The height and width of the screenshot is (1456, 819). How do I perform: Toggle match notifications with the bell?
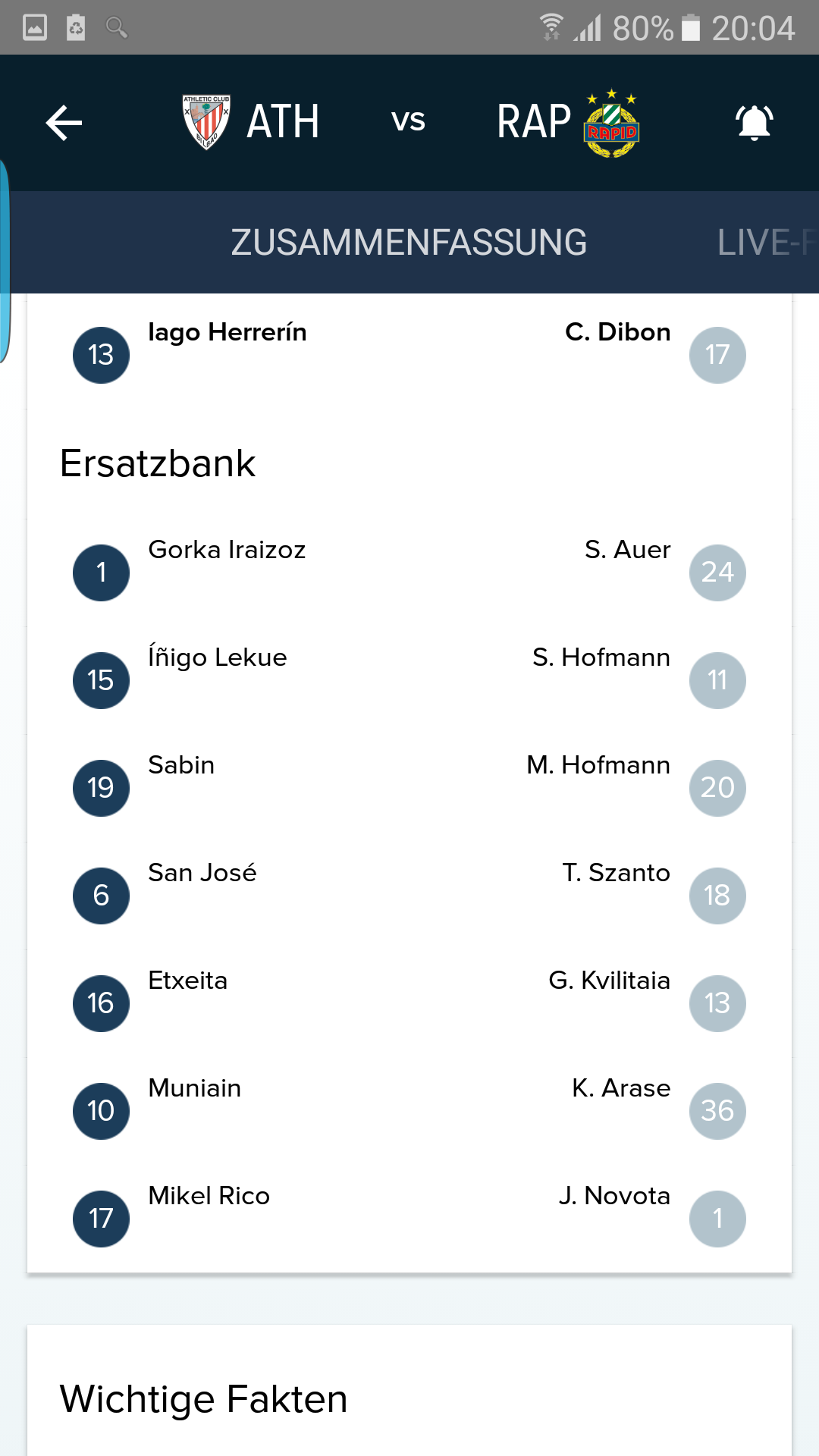click(x=754, y=123)
